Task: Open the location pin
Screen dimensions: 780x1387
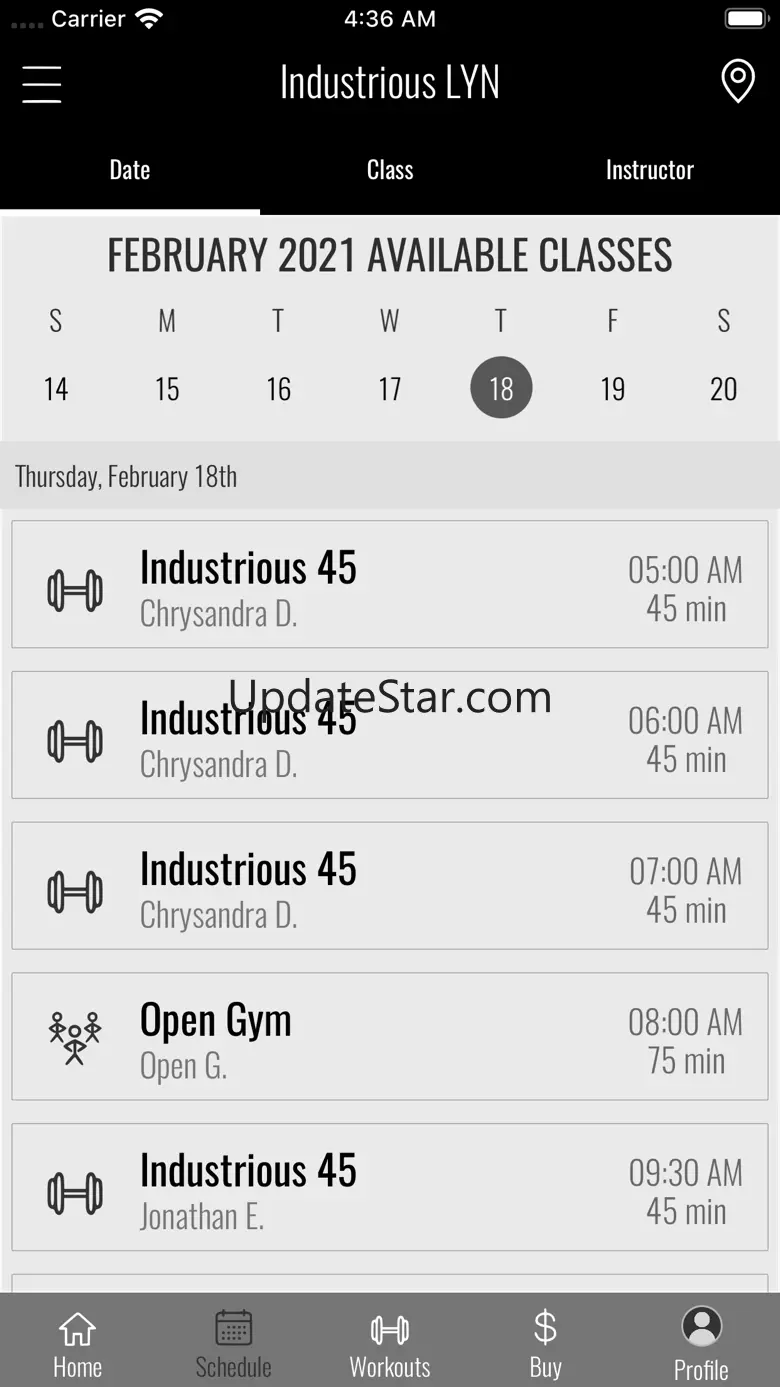Action: point(738,82)
